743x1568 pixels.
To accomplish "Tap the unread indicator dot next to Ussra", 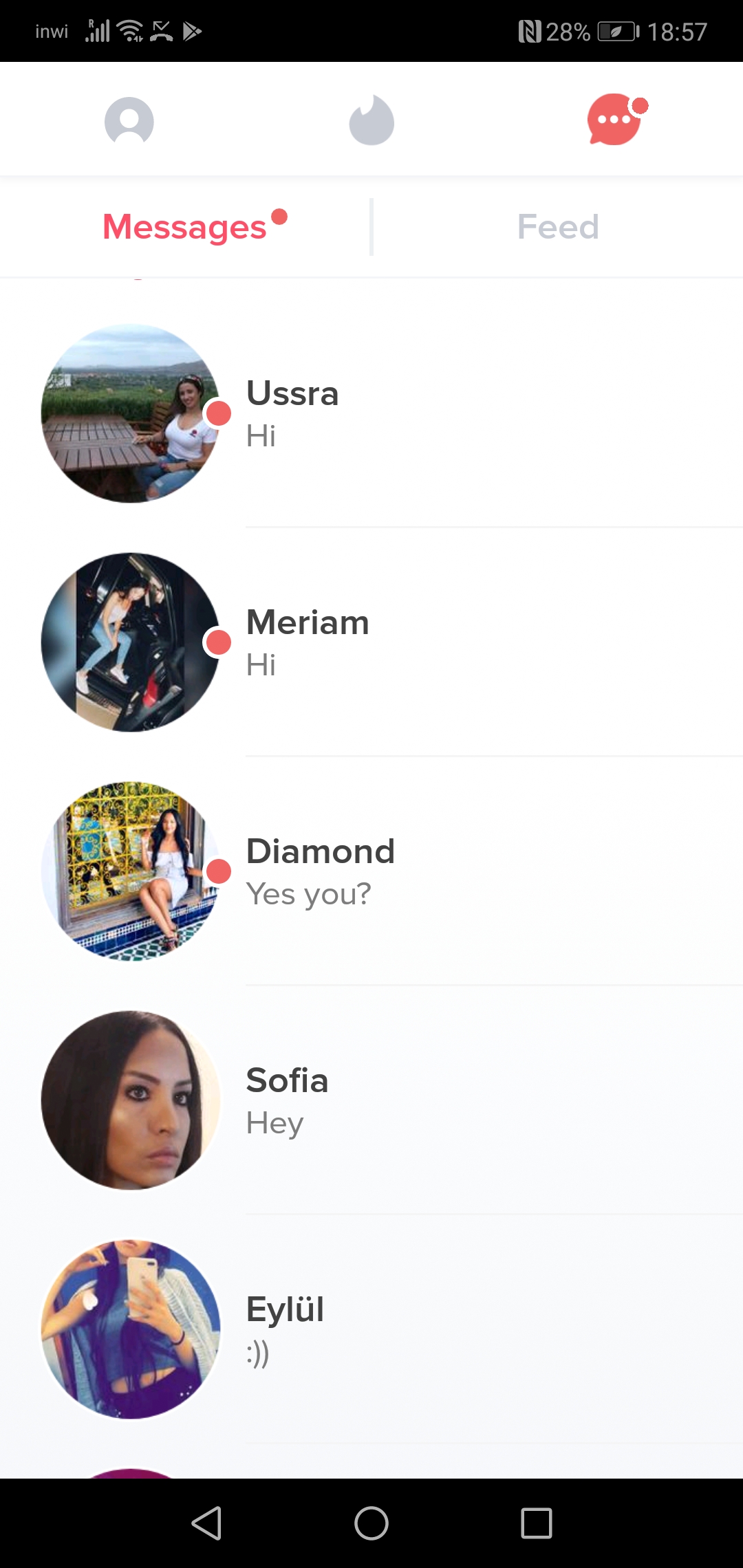I will 218,414.
